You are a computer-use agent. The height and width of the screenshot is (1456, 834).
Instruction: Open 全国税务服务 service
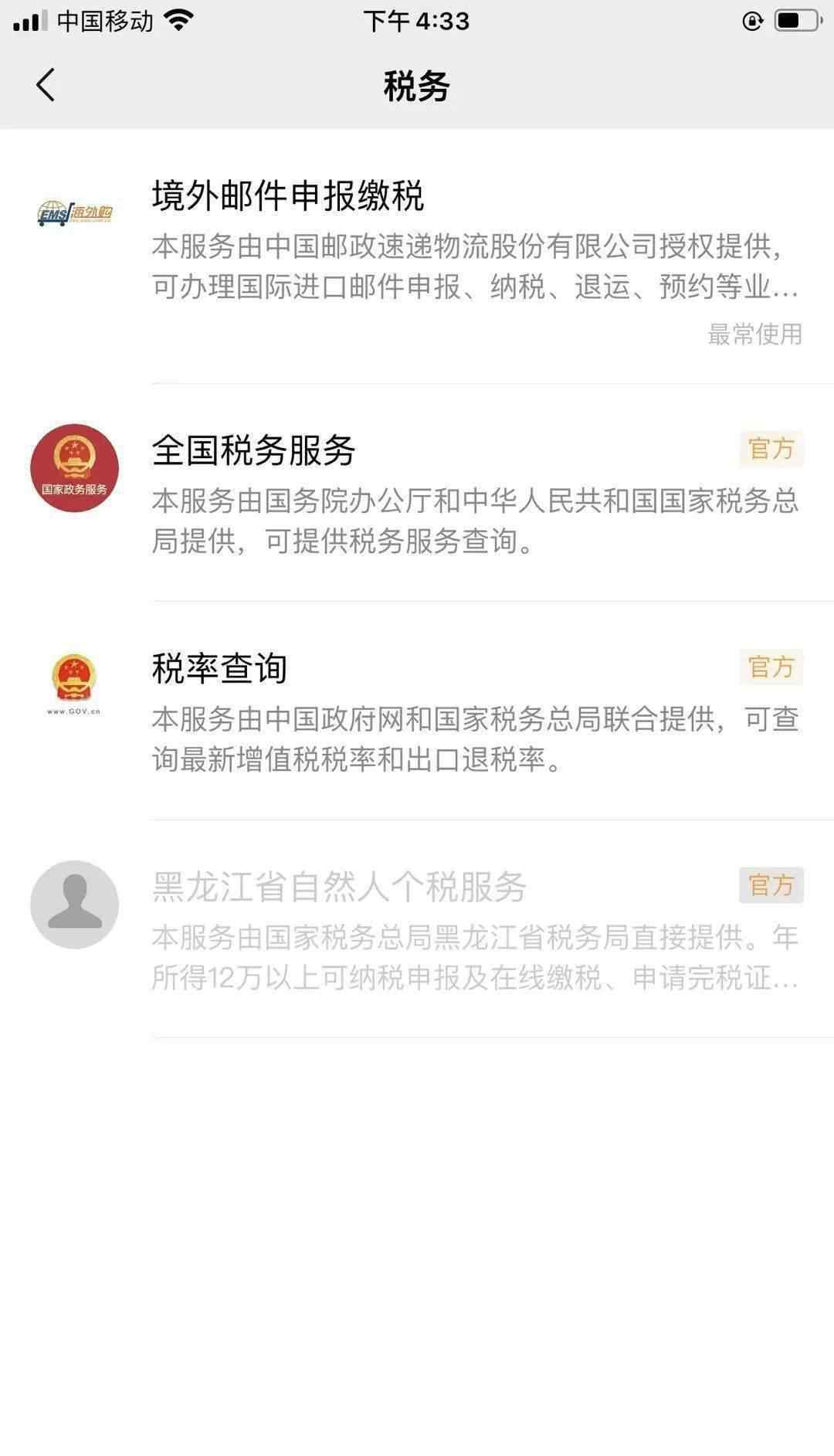coord(253,450)
